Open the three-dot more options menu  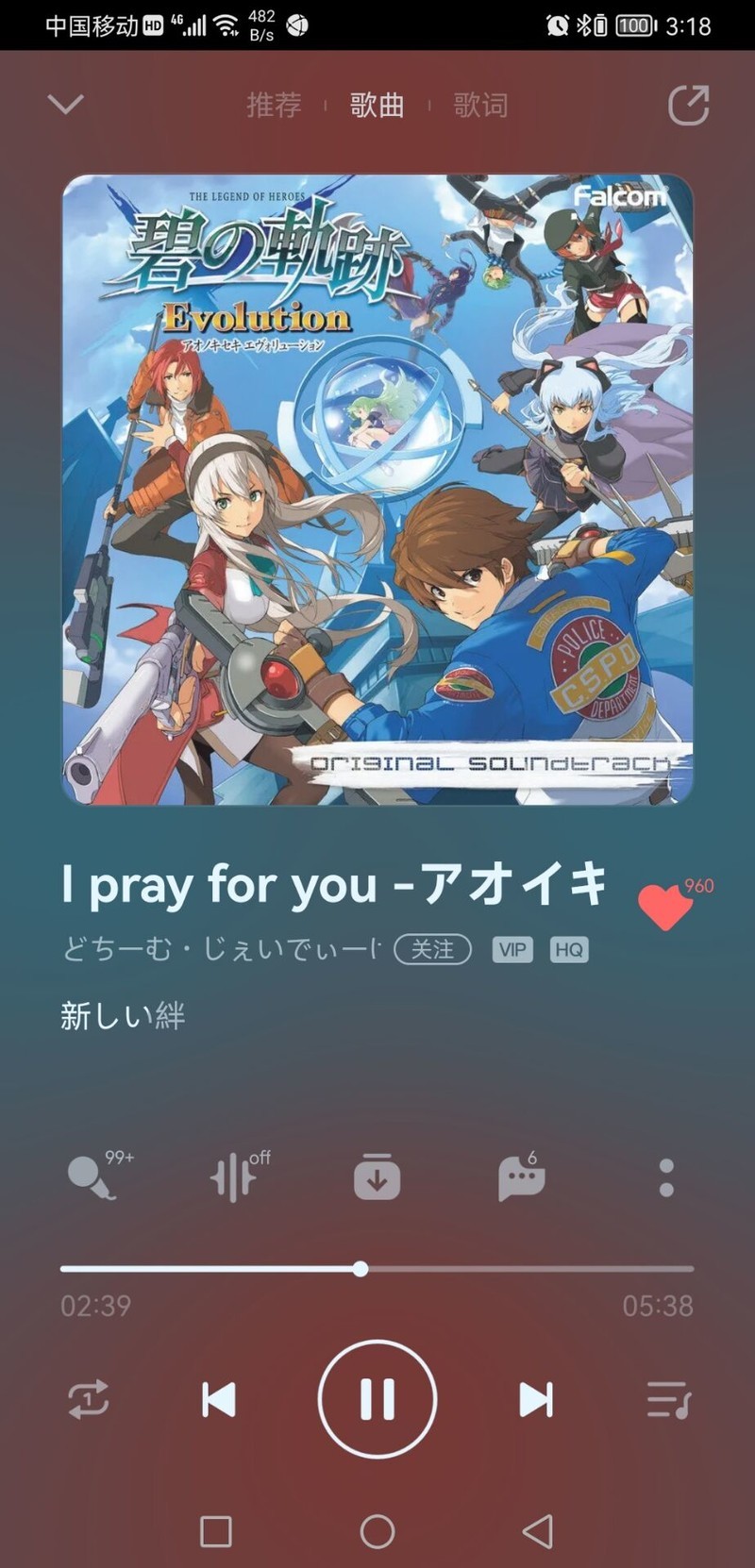click(x=666, y=1176)
